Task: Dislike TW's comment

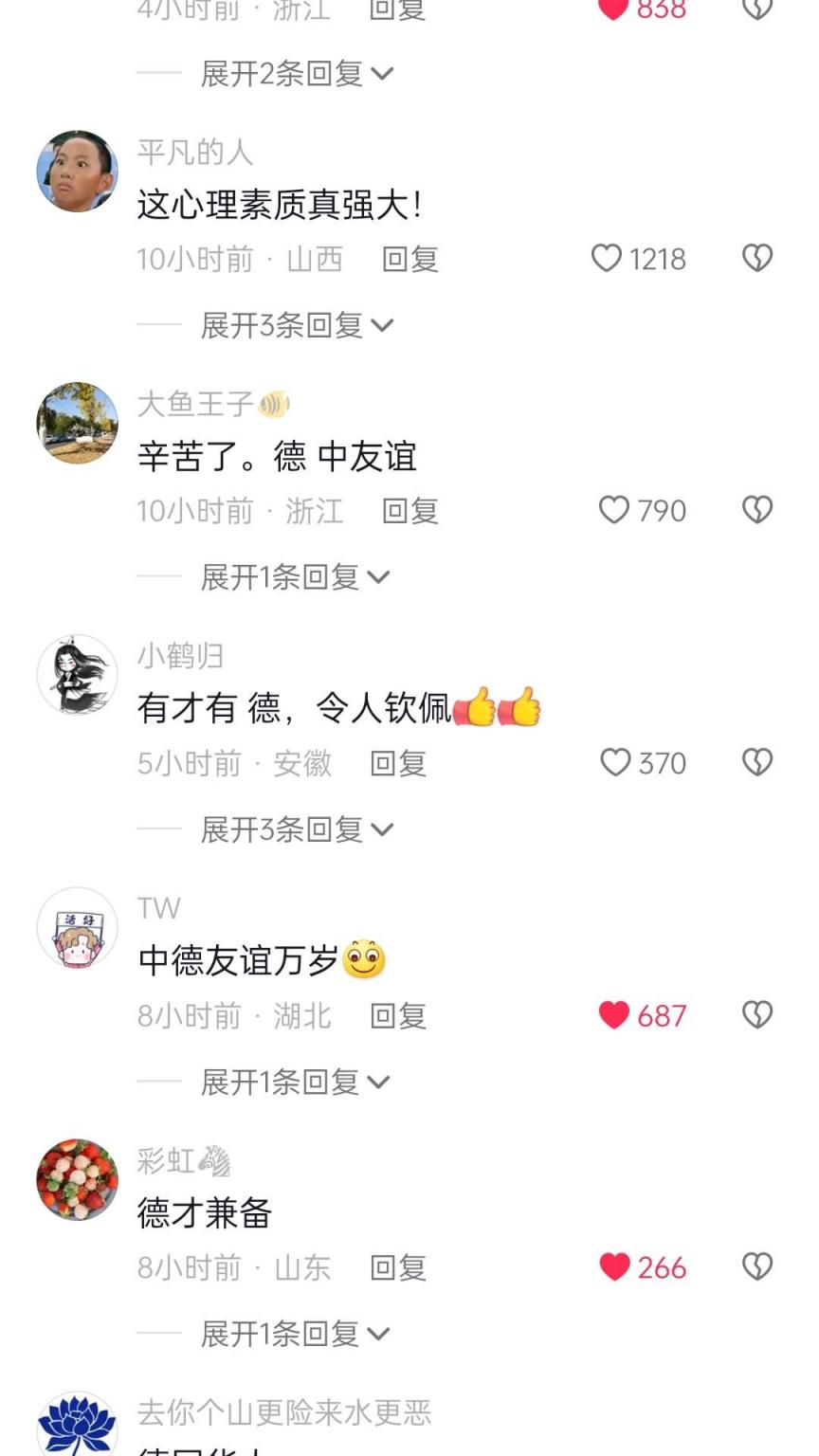Action: click(x=756, y=1014)
